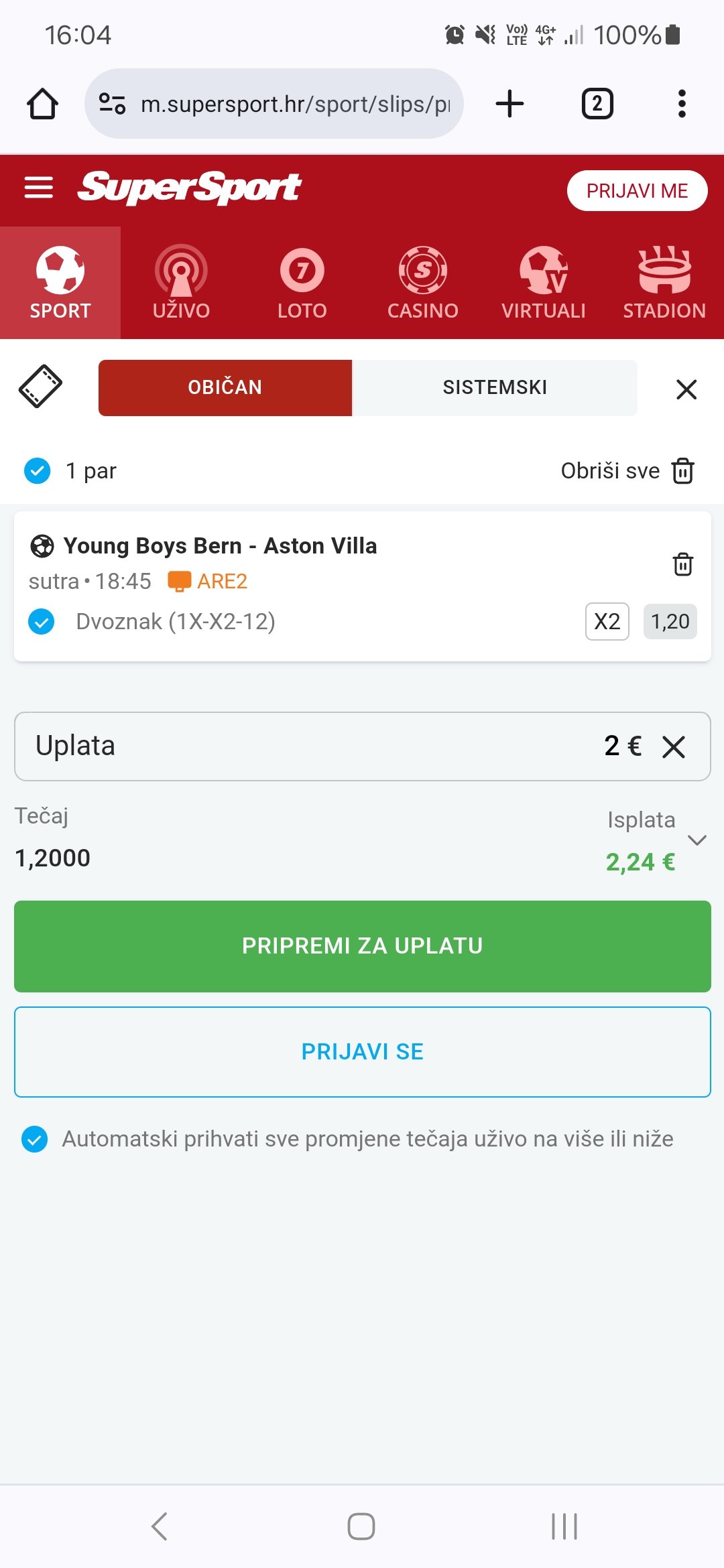Tap PRIPREMI ZA UPLATU

point(362,946)
